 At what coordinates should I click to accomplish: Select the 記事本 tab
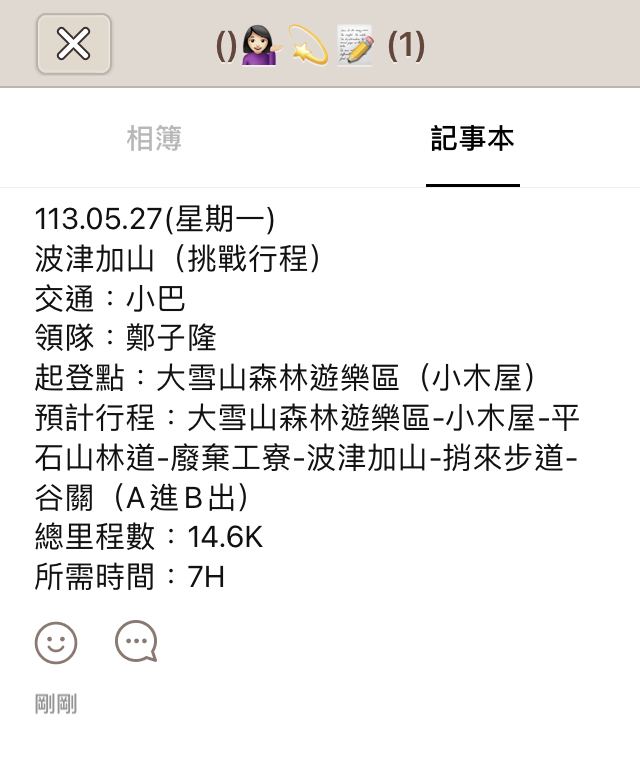[472, 139]
